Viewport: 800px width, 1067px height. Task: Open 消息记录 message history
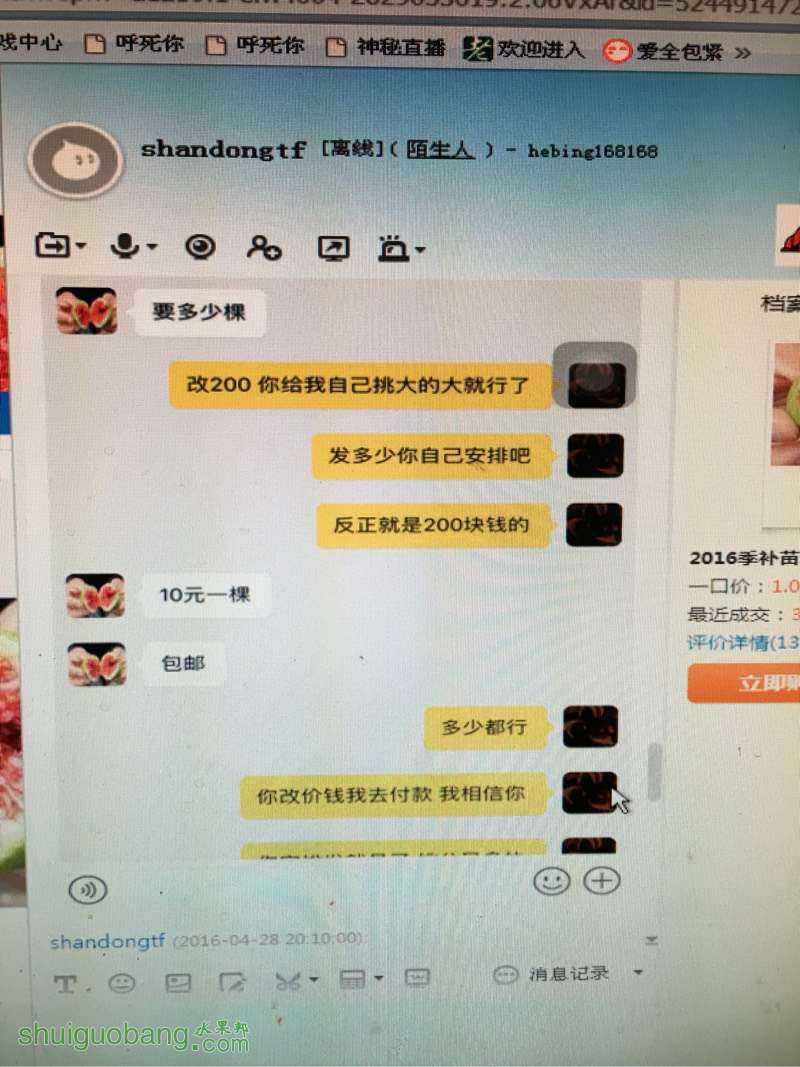[x=566, y=973]
